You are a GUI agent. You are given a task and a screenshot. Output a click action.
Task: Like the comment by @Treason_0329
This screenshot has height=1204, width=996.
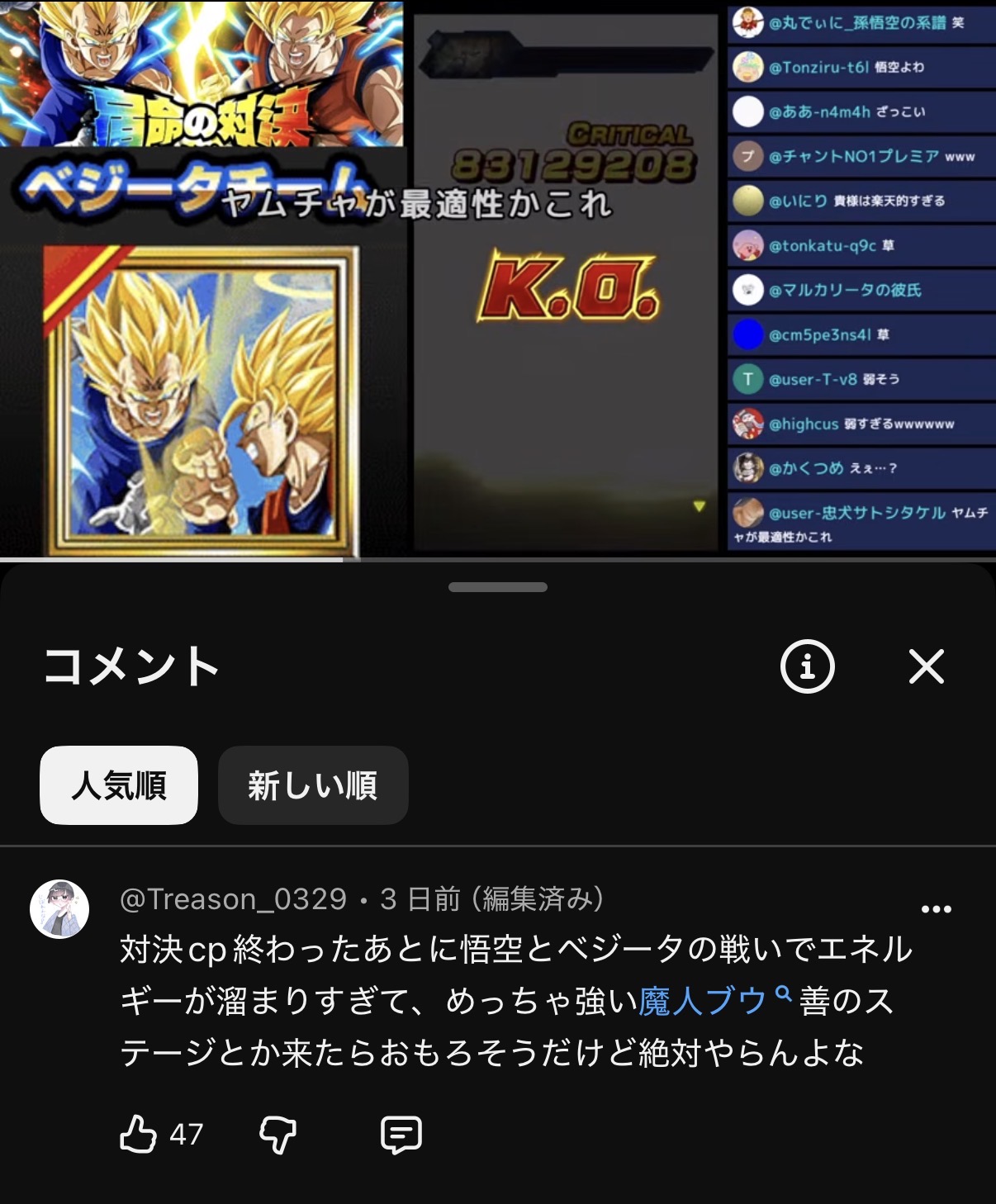(x=139, y=1134)
